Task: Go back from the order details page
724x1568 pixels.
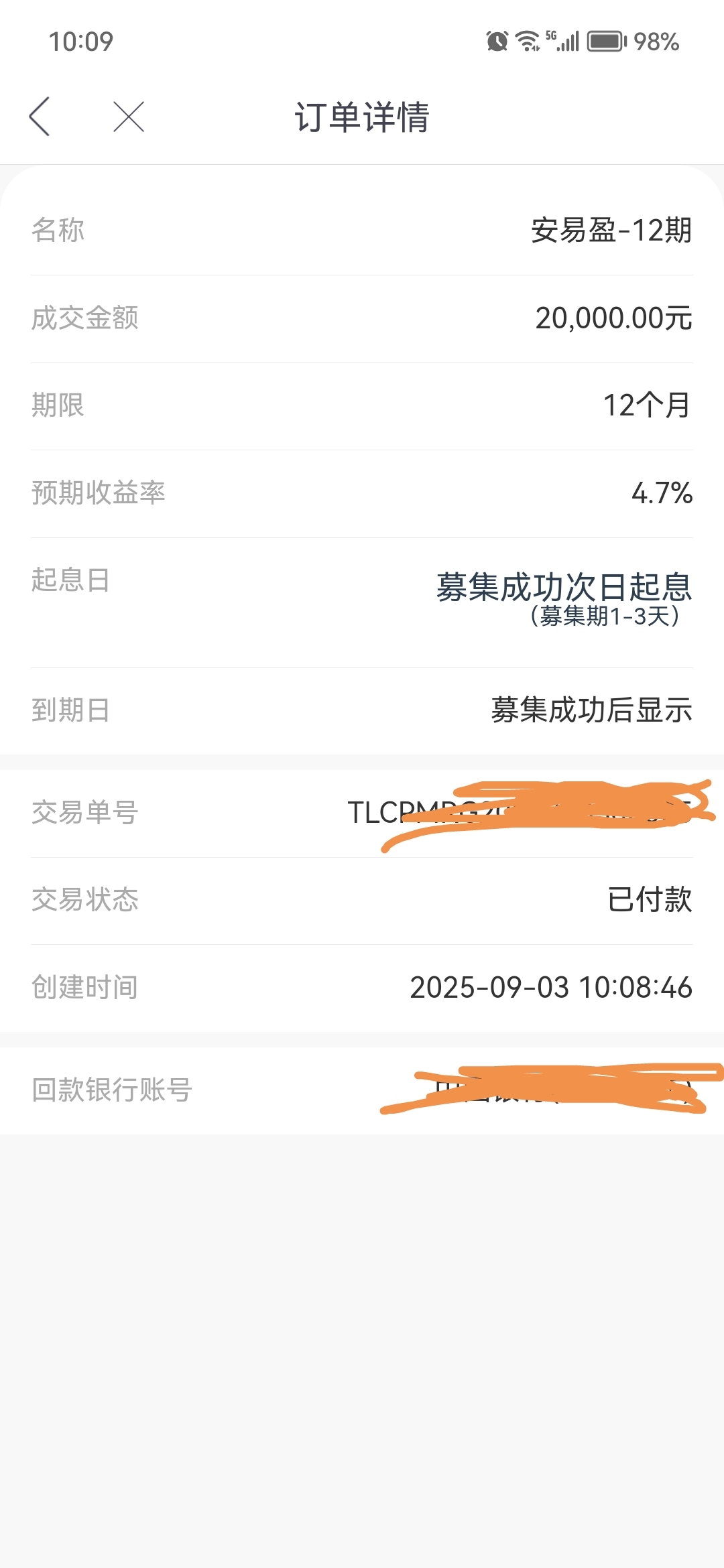Action: [x=40, y=117]
